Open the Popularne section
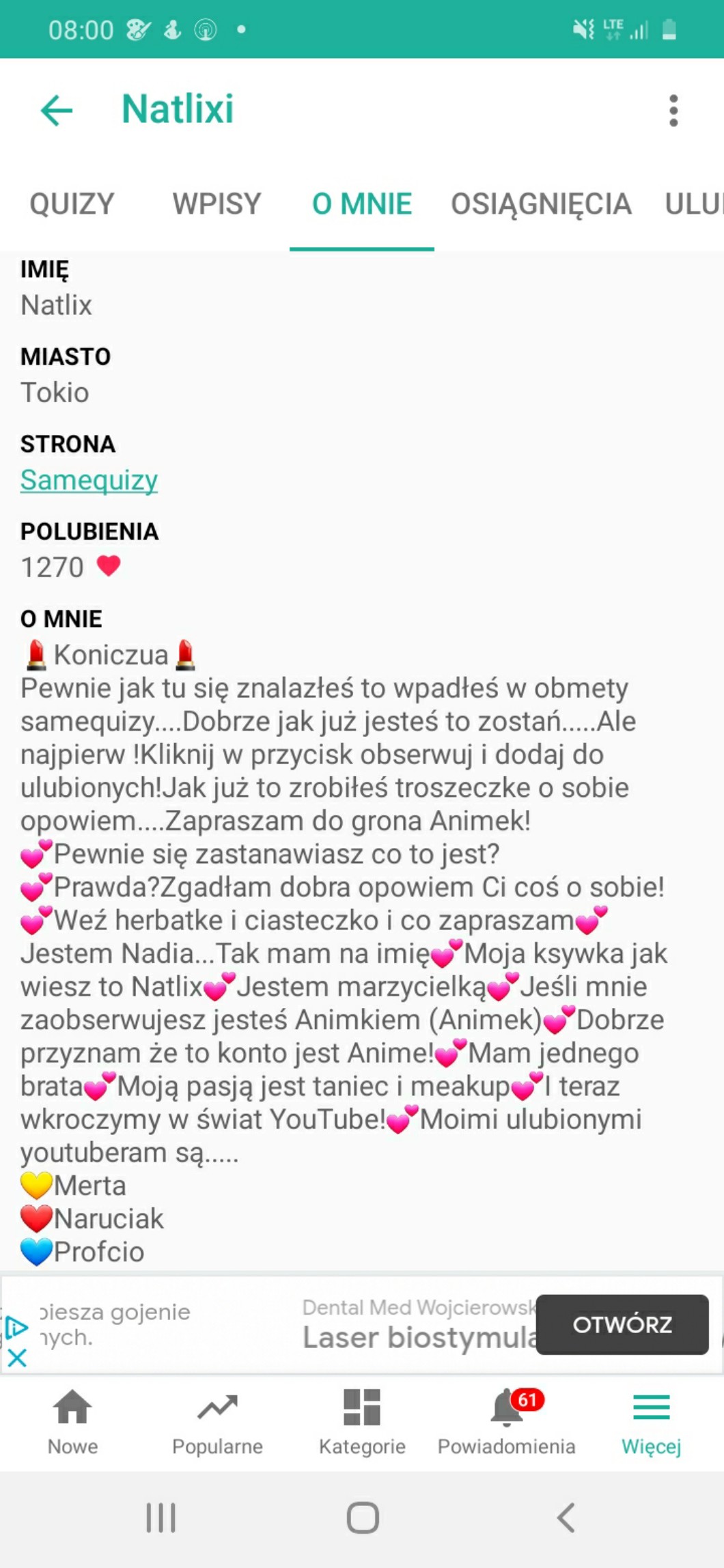 click(217, 1422)
